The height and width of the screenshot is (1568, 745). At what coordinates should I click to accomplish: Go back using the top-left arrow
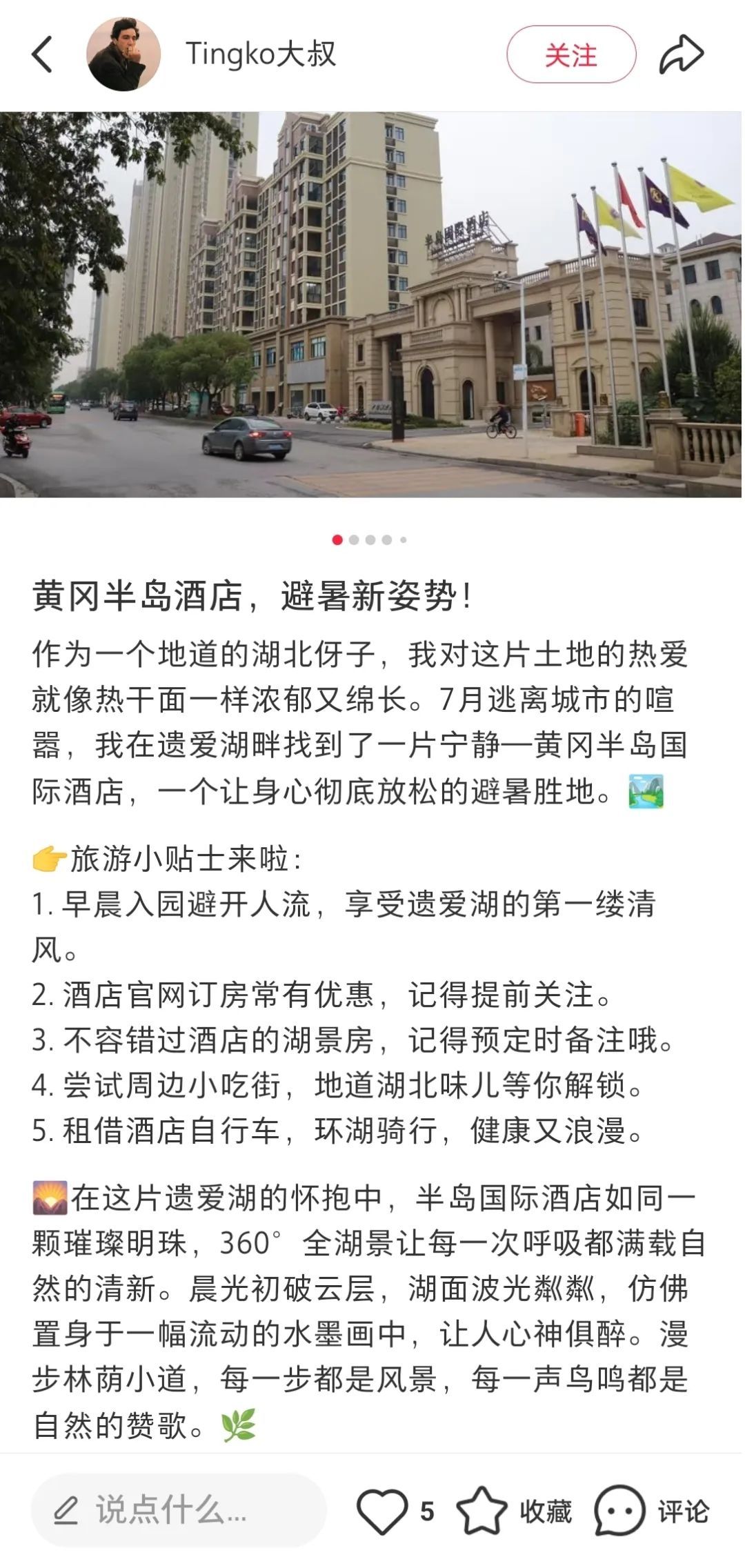click(x=42, y=54)
